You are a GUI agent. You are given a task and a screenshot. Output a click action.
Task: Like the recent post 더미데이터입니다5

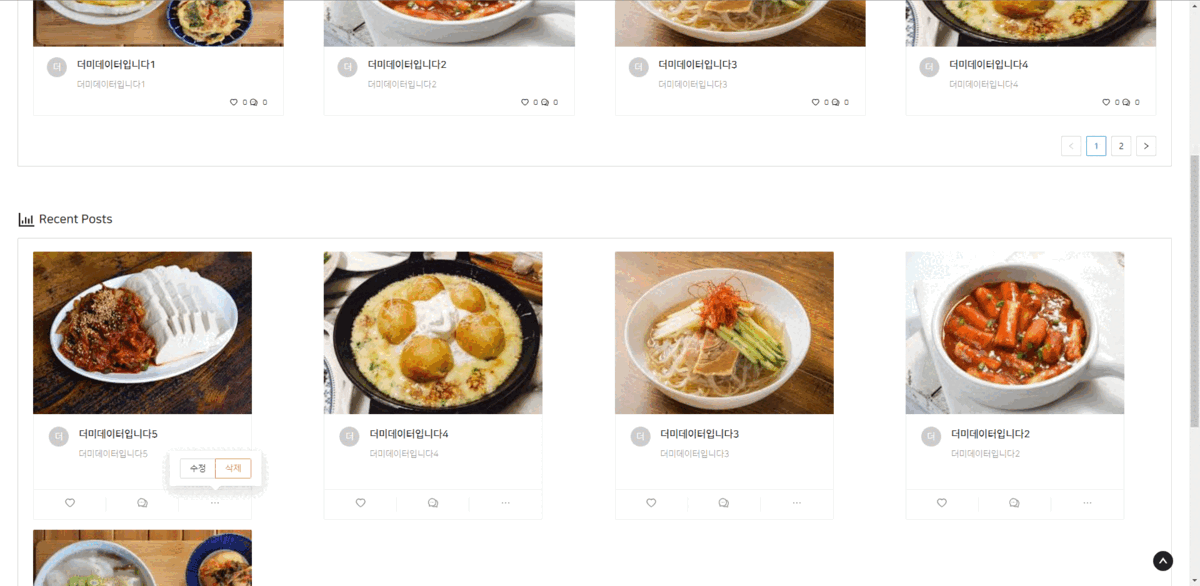tap(70, 503)
